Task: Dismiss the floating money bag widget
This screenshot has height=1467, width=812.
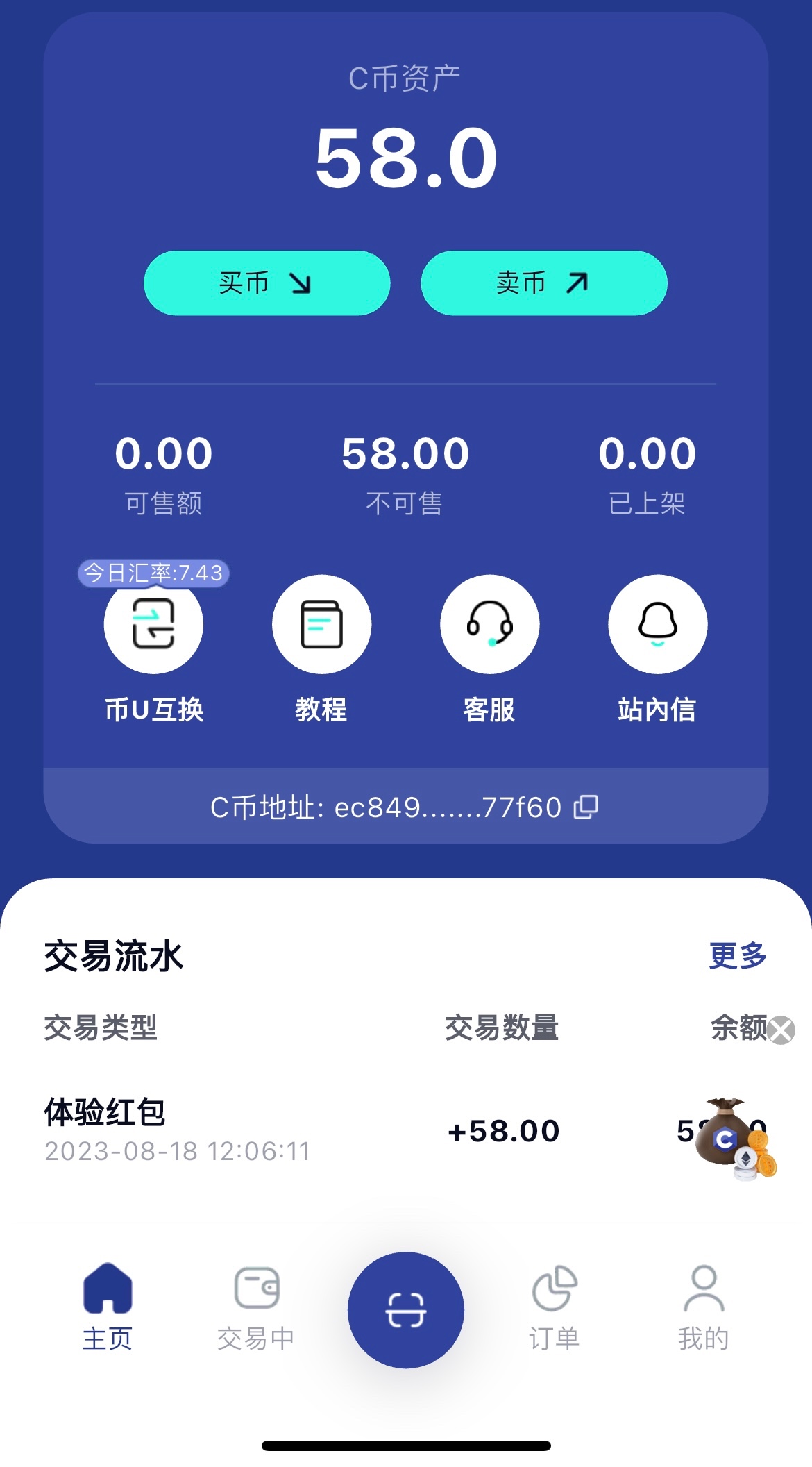Action: [781, 1030]
